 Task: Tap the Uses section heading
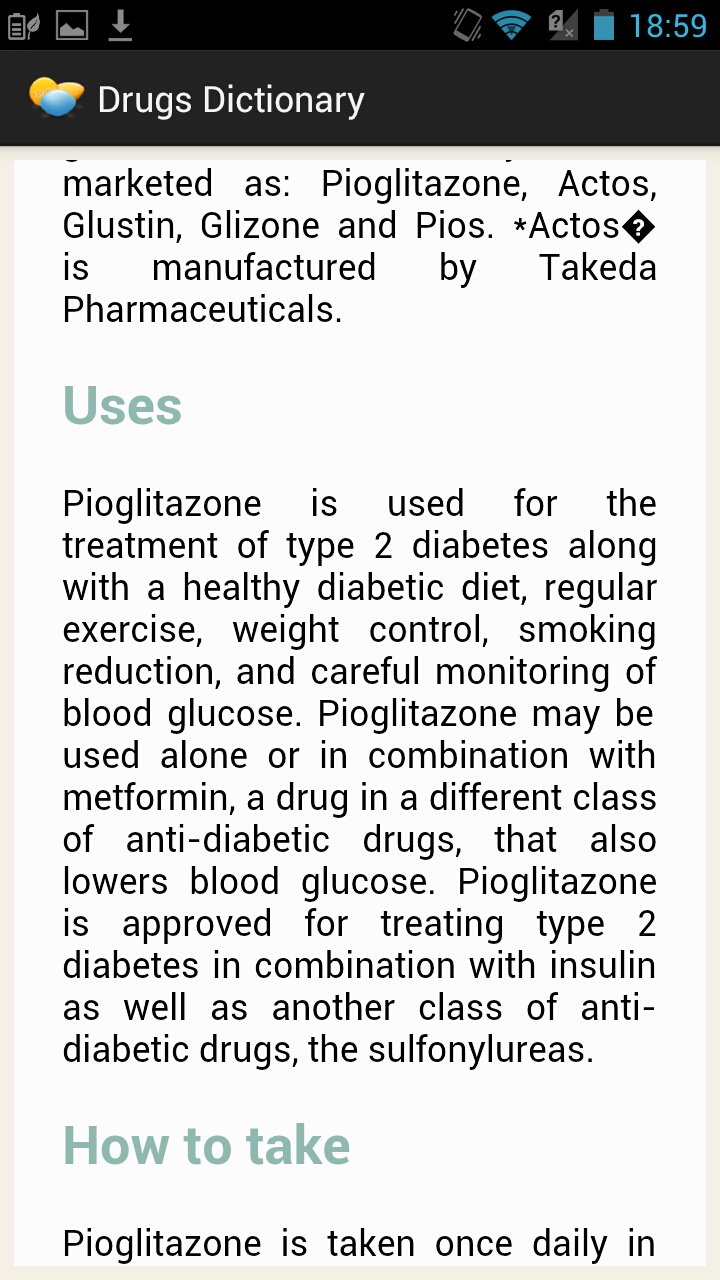tap(121, 406)
